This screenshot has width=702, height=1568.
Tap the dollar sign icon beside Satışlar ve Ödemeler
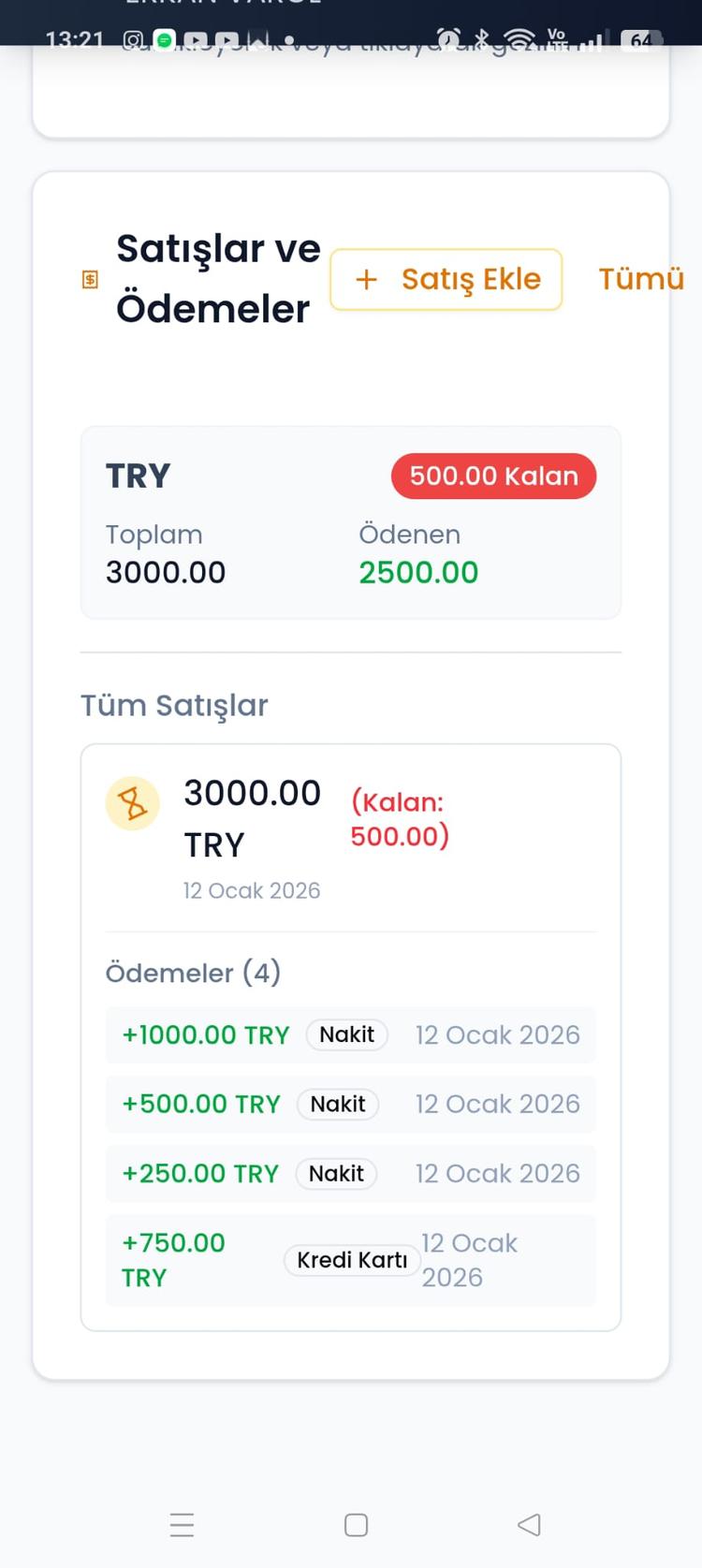89,278
